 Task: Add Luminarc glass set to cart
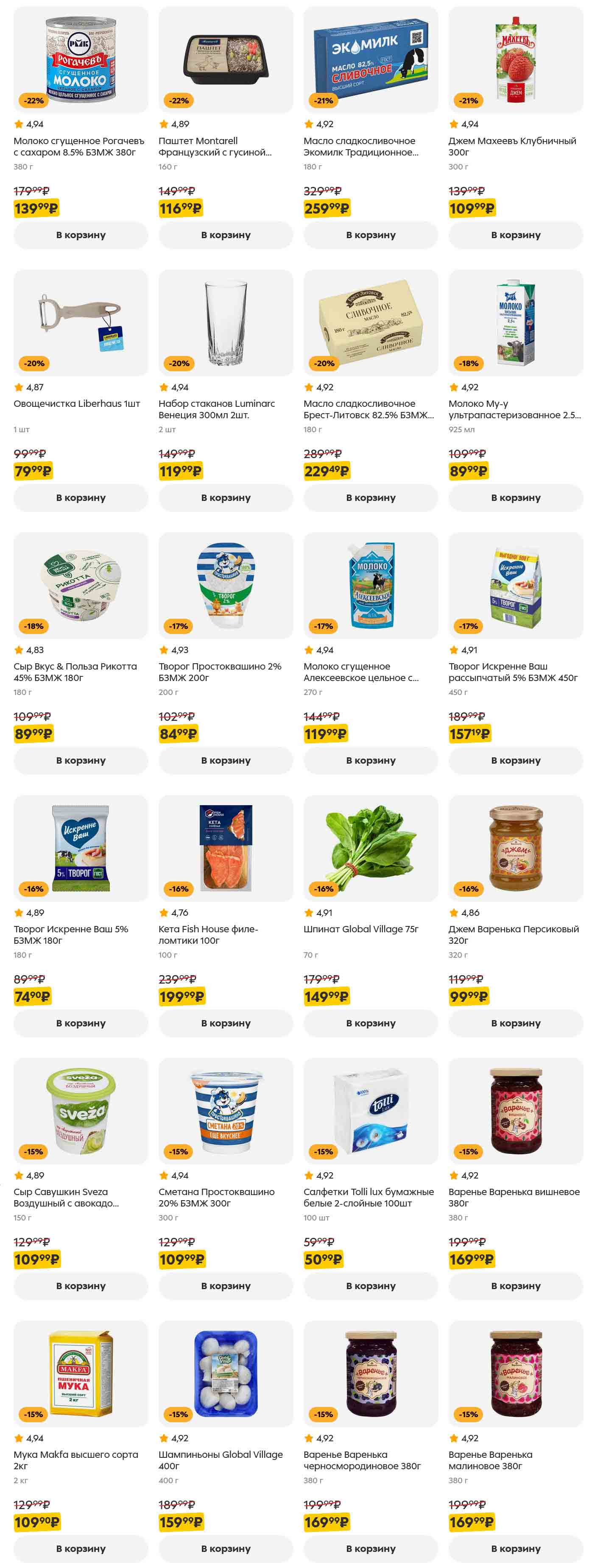coord(225,497)
